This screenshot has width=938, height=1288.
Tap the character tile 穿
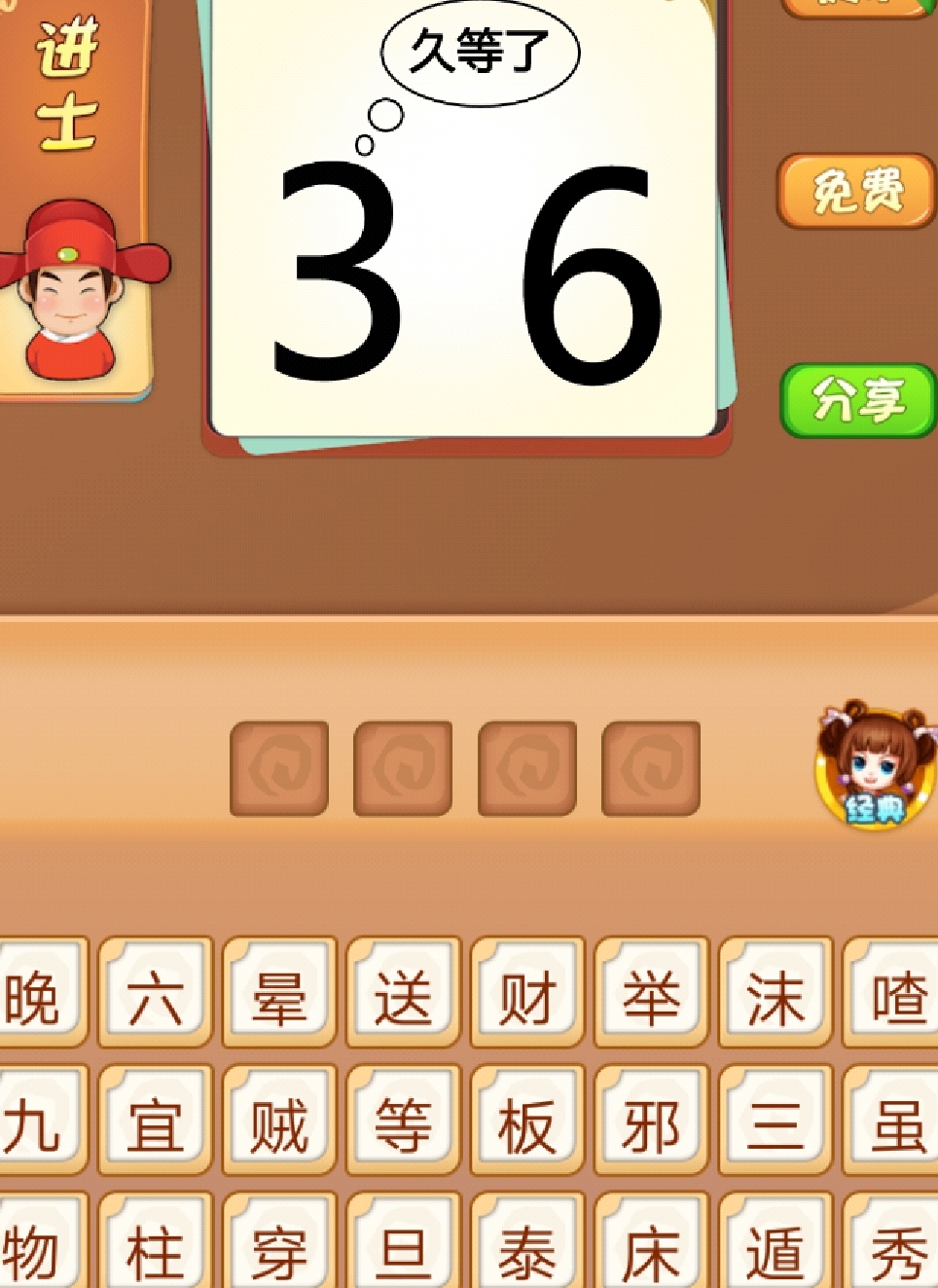pyautogui.click(x=279, y=1248)
